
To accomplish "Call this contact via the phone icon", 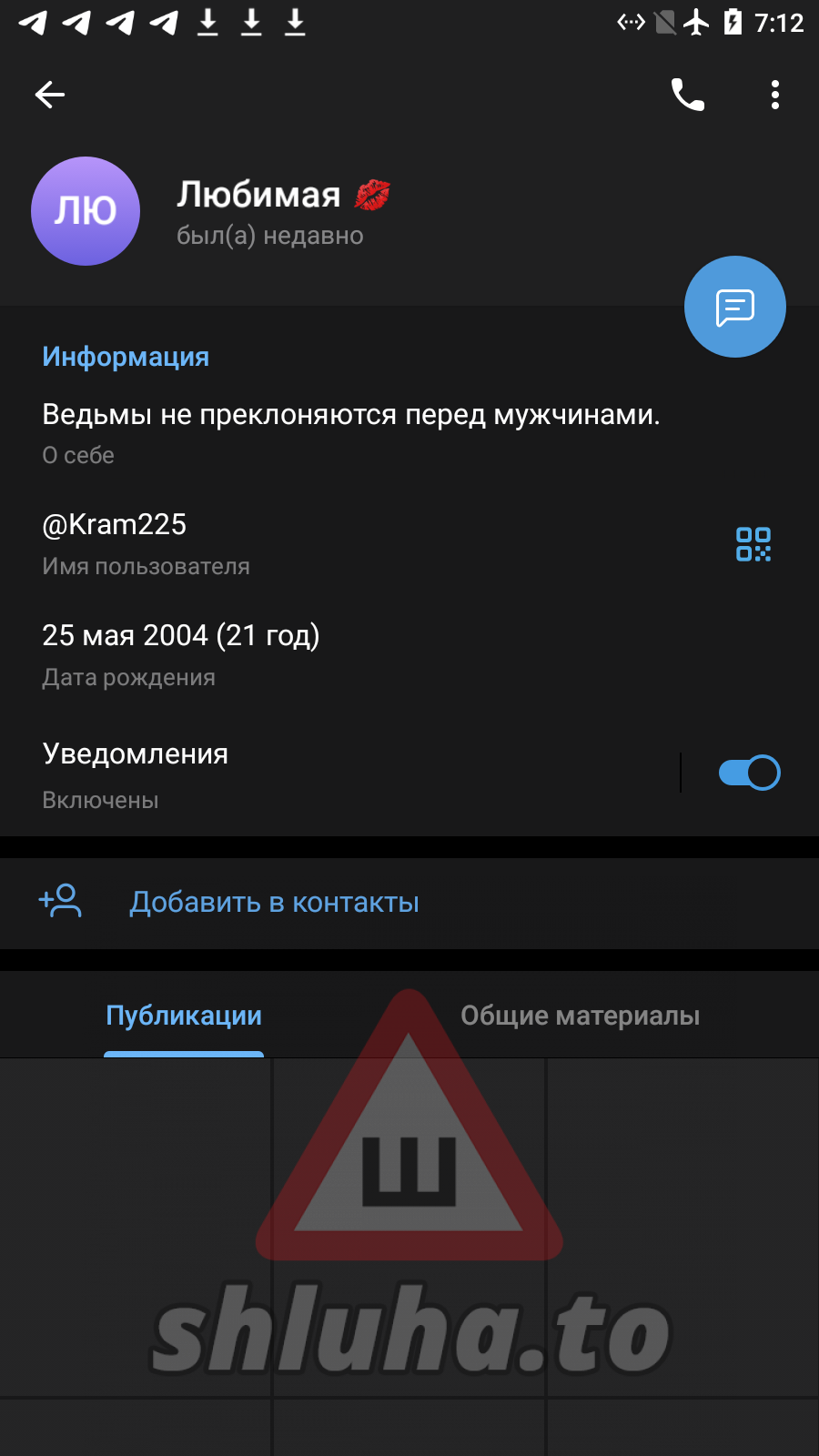I will click(x=688, y=95).
